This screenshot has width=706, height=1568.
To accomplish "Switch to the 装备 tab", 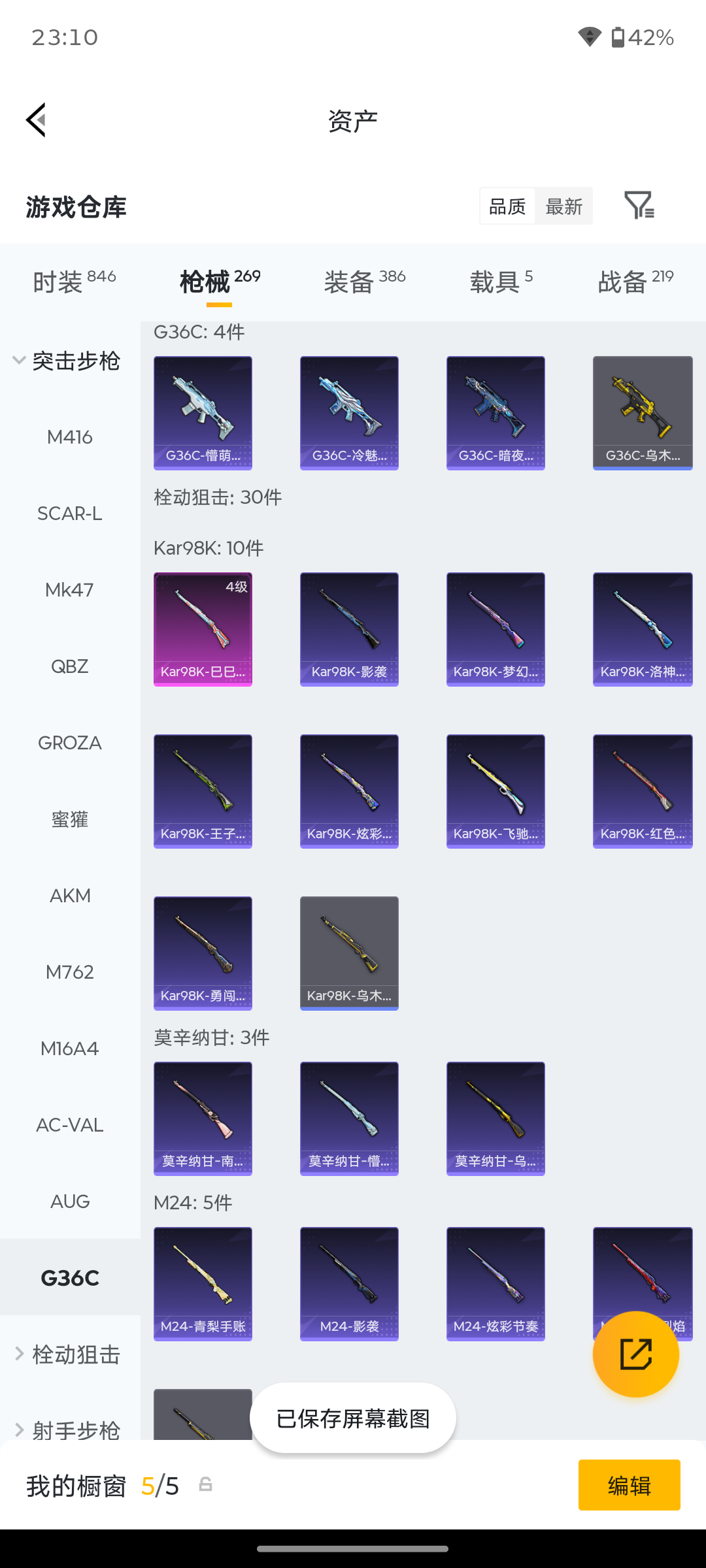I will click(x=365, y=282).
